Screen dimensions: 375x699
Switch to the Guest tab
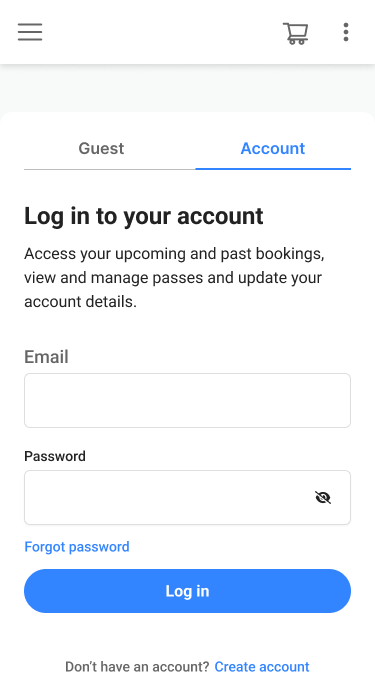(101, 148)
